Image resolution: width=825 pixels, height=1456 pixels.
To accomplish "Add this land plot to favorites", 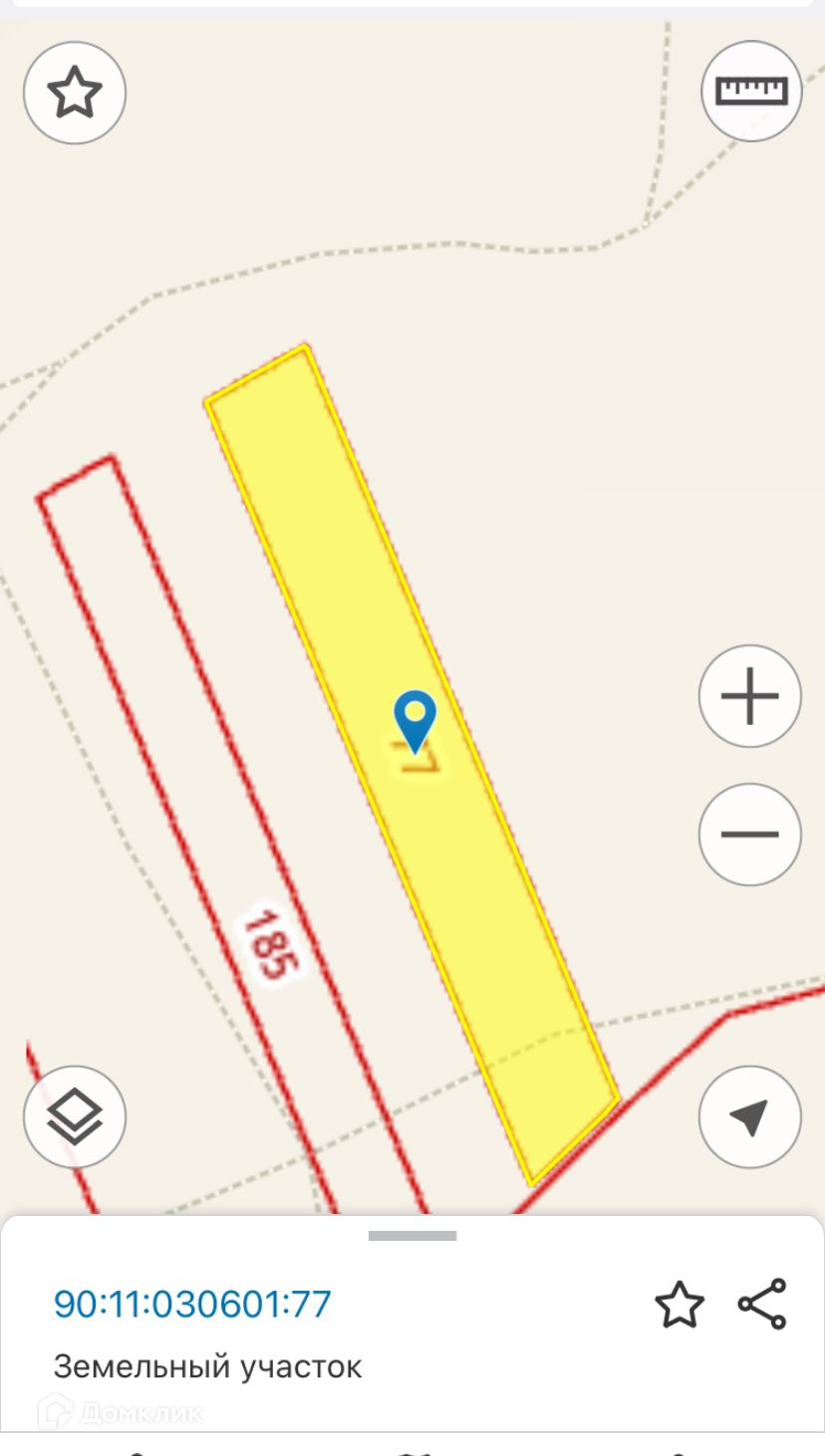I will click(680, 1305).
